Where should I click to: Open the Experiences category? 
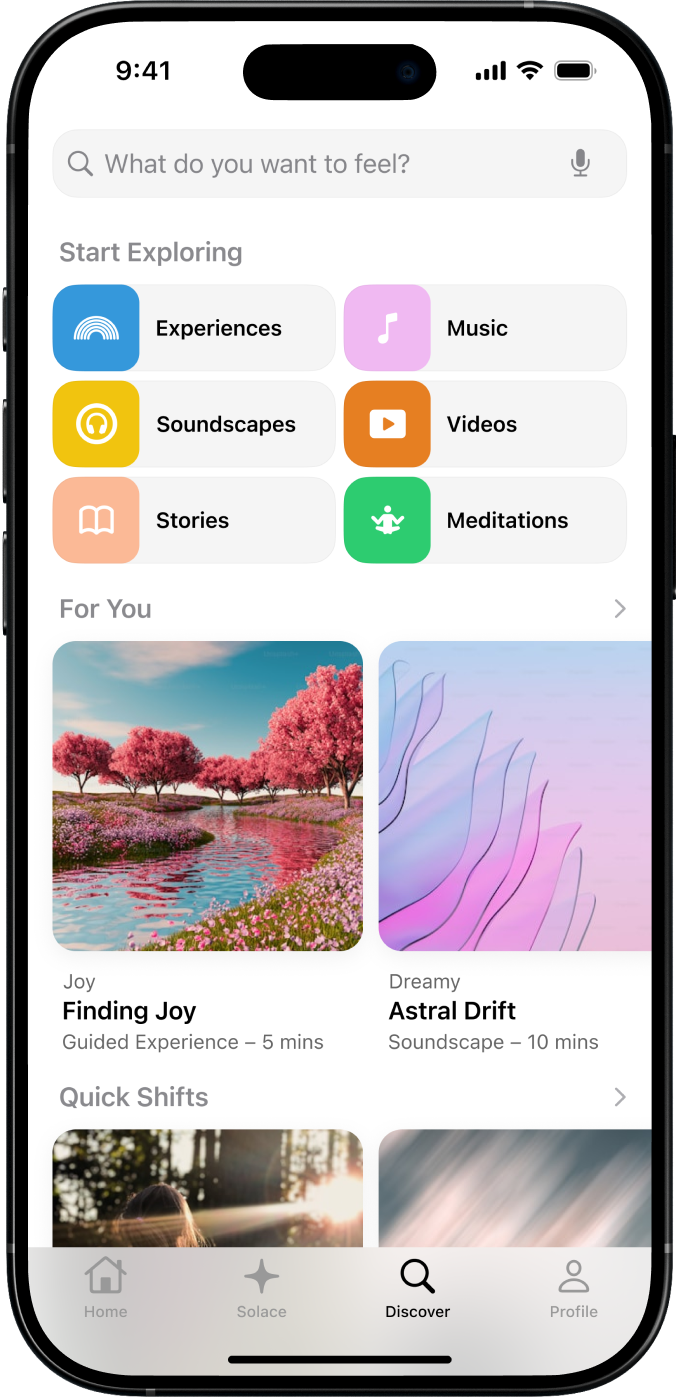coord(194,328)
